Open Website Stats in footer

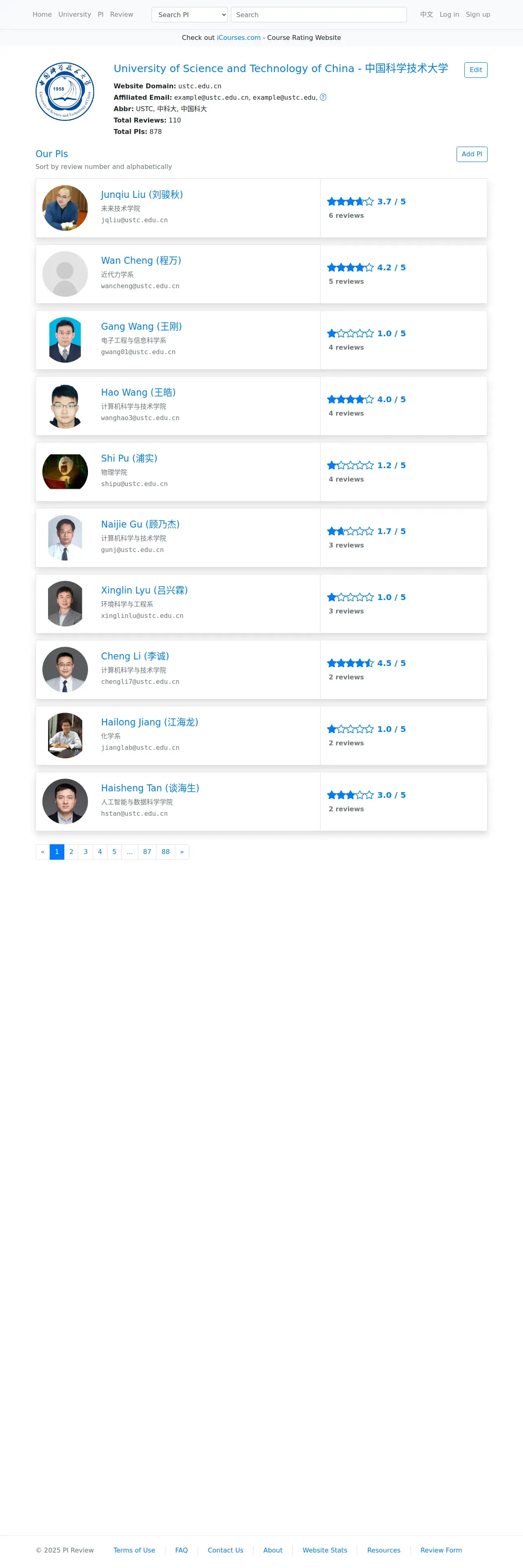coord(325,1550)
